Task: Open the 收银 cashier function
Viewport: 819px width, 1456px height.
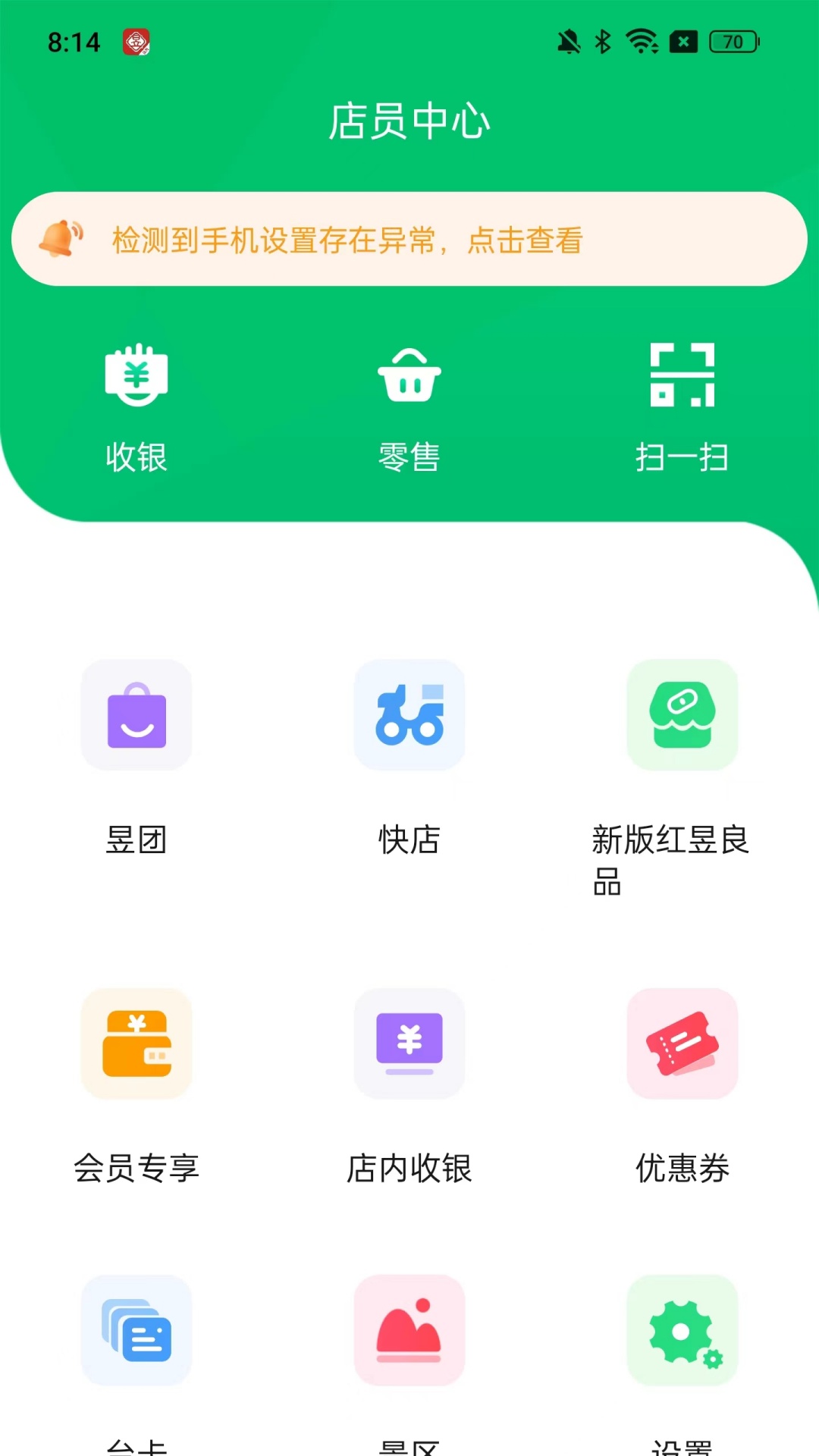Action: (x=136, y=402)
